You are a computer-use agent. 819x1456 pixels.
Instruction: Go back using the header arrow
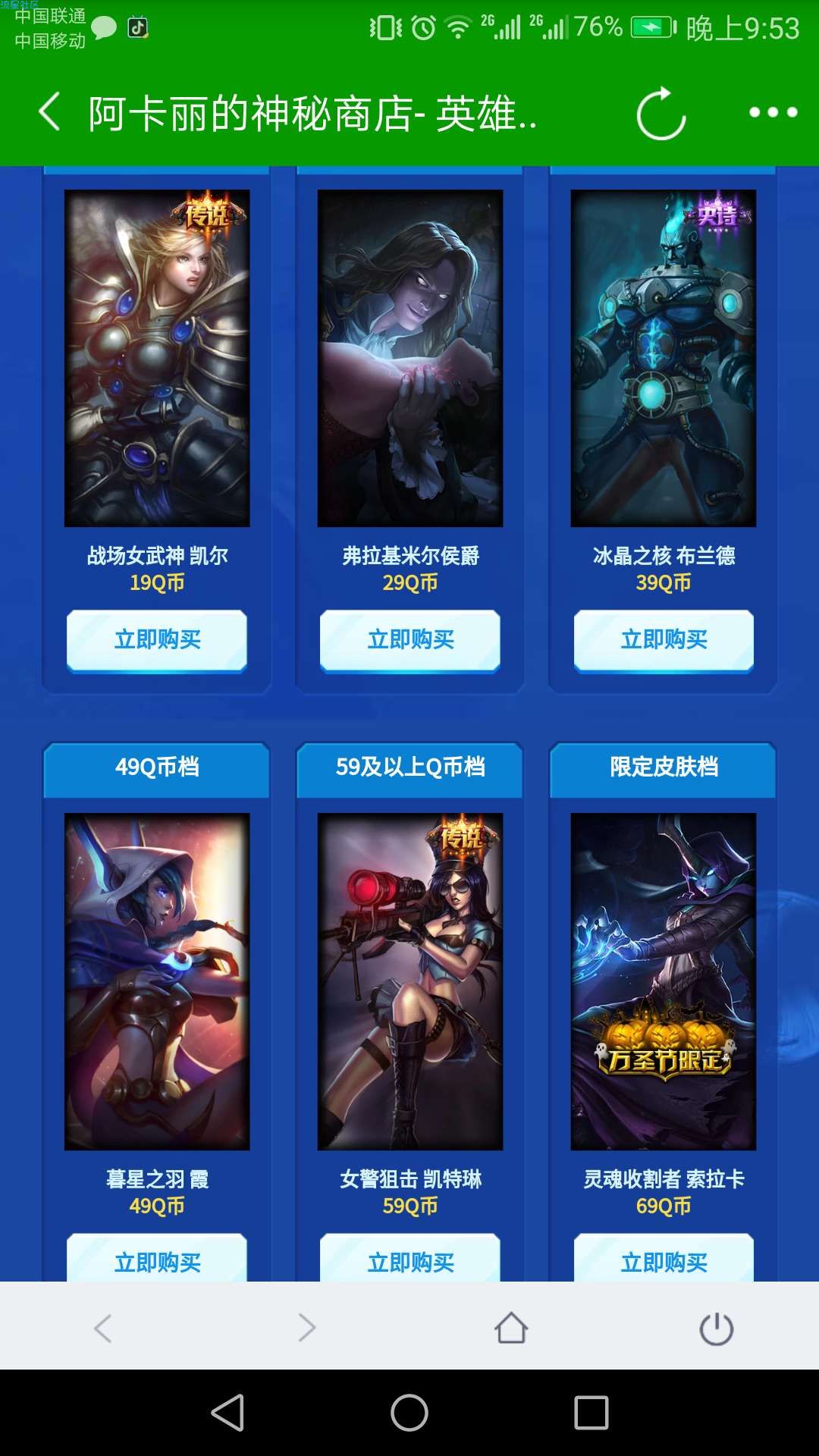[50, 112]
